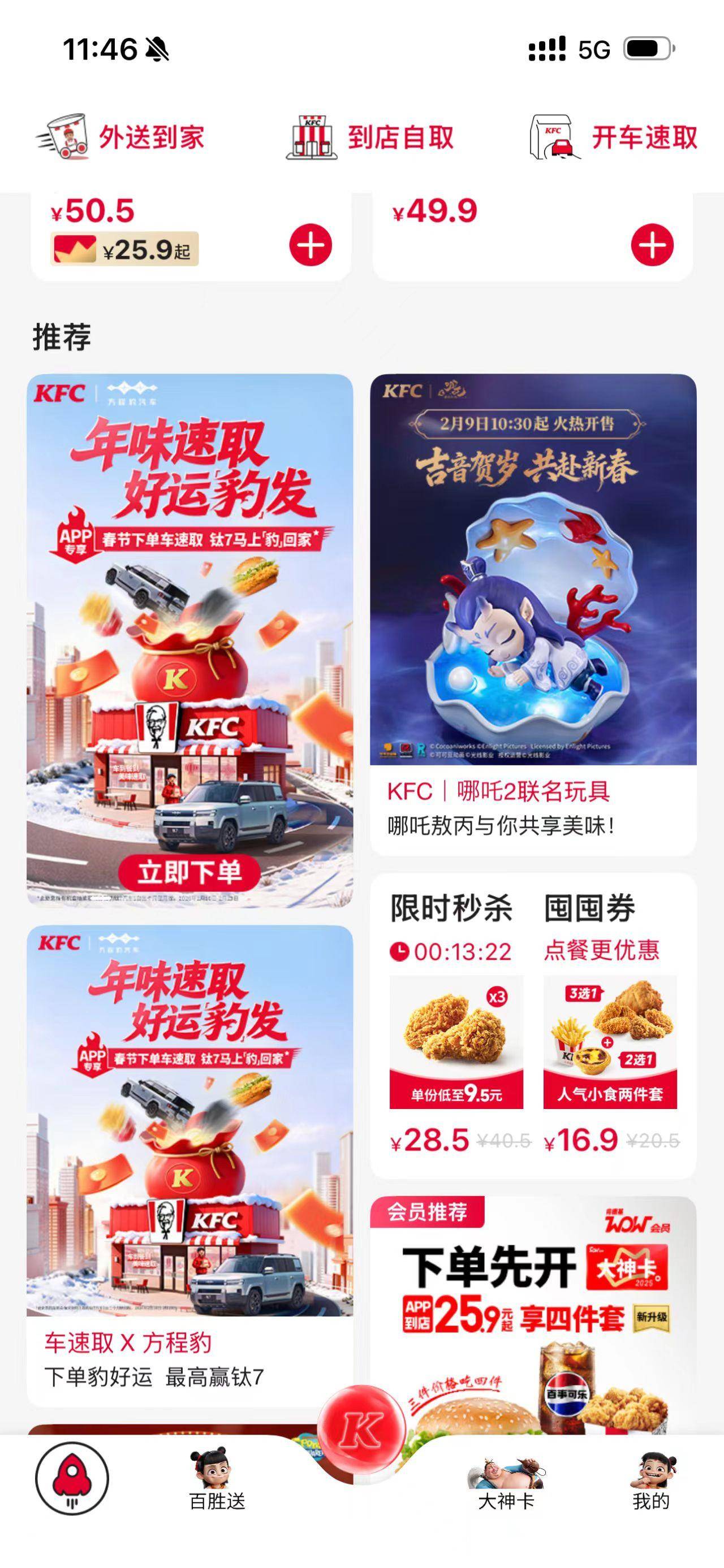Viewport: 724px width, 1568px height.
Task: Select 到店自取 pickup option
Action: click(370, 137)
